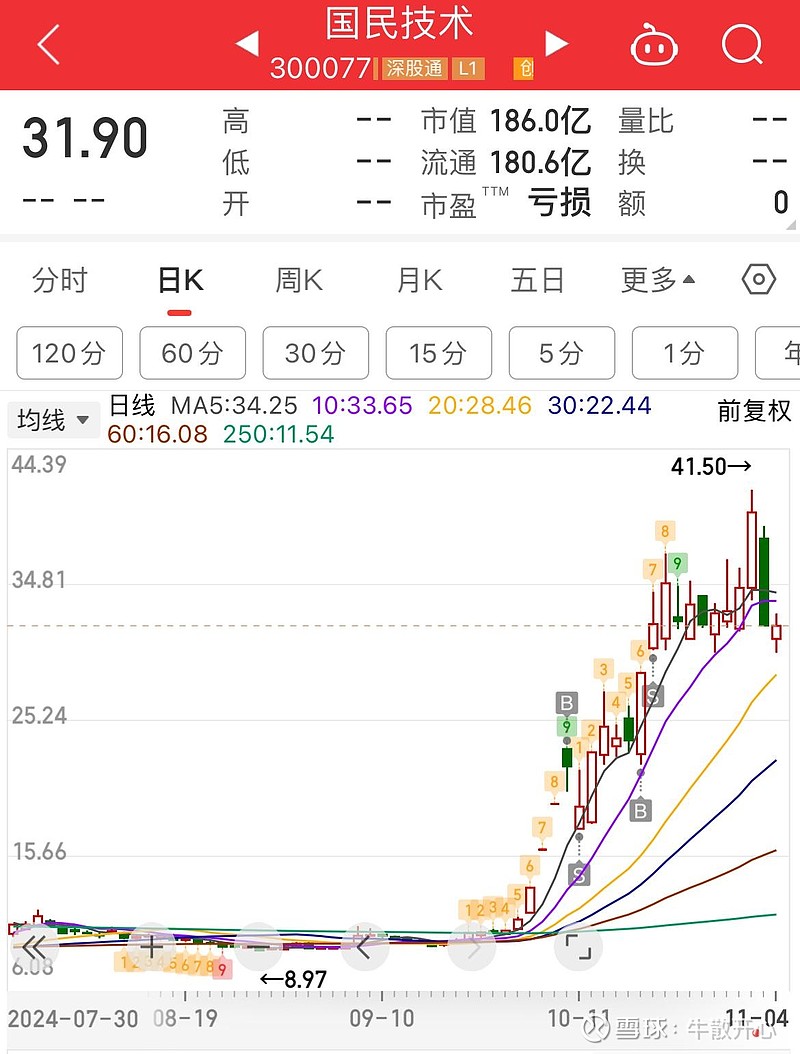Screen dimensions: 800x1054
Task: Open chart settings hexagon icon
Action: click(x=759, y=280)
